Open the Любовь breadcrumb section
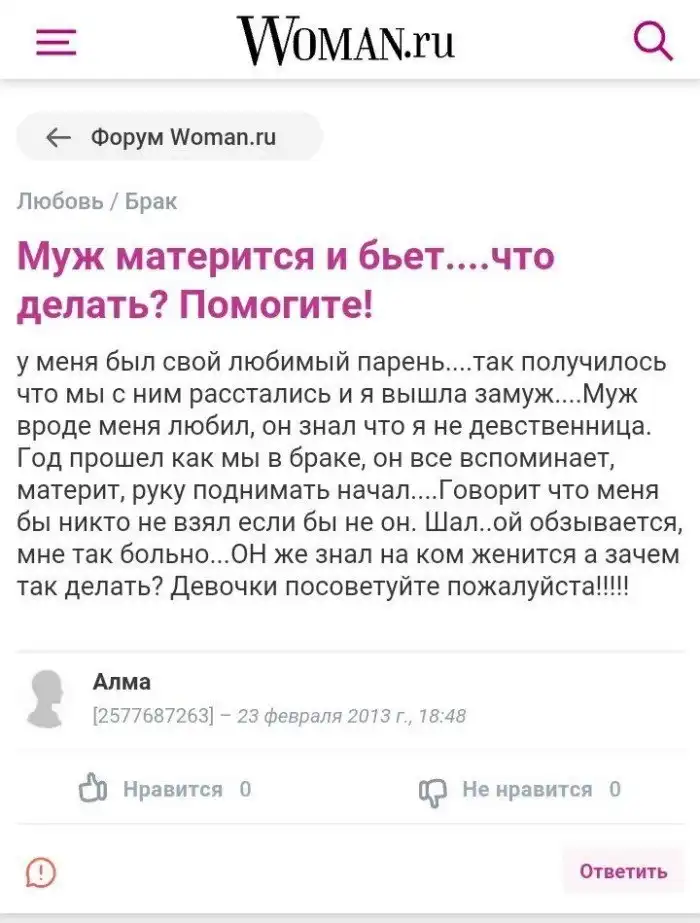Image resolution: width=700 pixels, height=923 pixels. (59, 201)
